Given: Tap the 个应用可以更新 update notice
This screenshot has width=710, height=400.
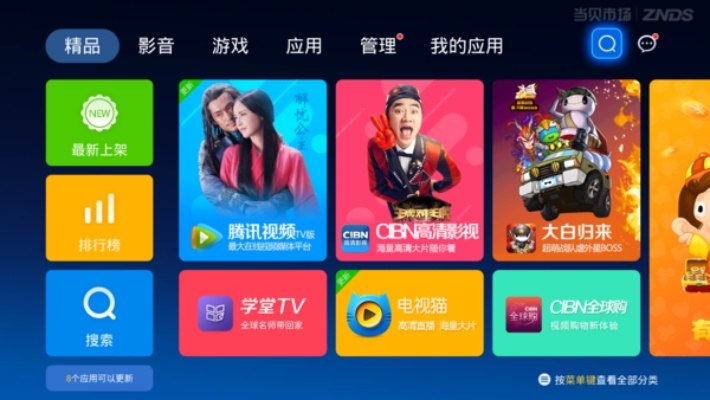Looking at the screenshot, I should (x=99, y=379).
